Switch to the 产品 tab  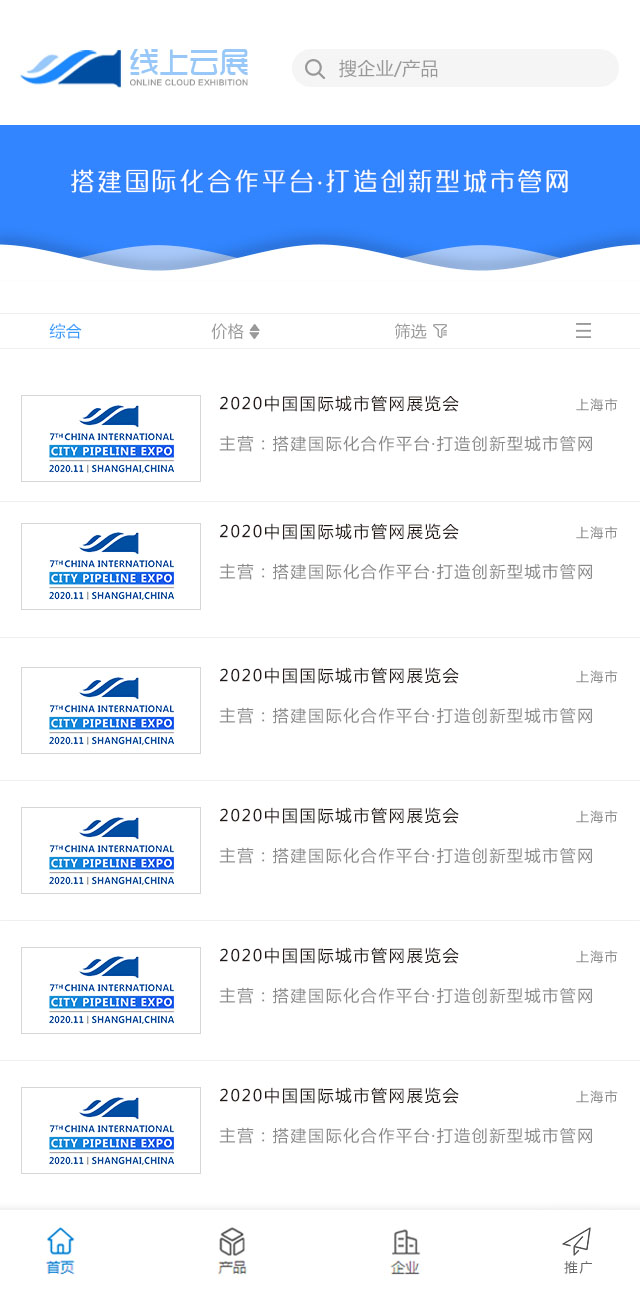(x=232, y=1251)
